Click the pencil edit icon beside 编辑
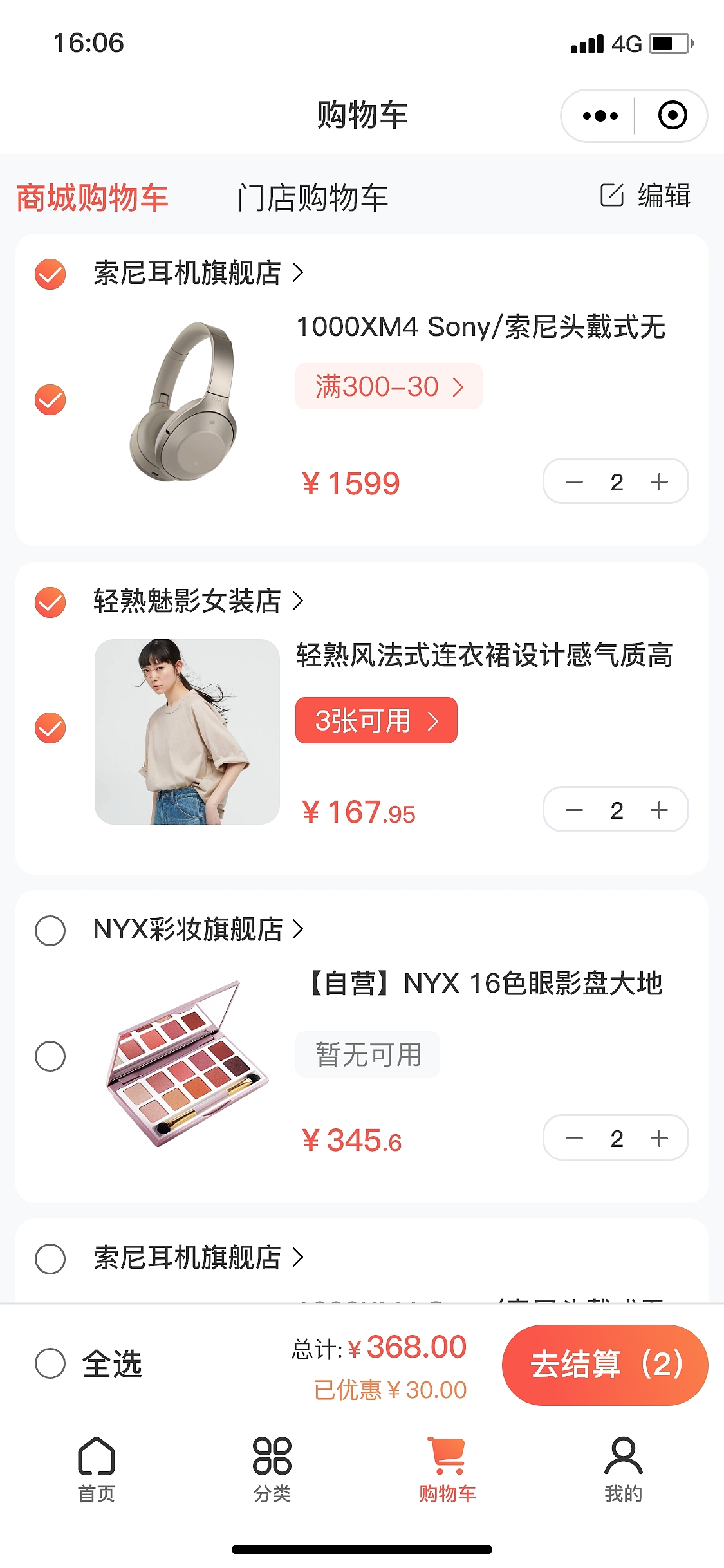Image resolution: width=724 pixels, height=1568 pixels. 612,195
